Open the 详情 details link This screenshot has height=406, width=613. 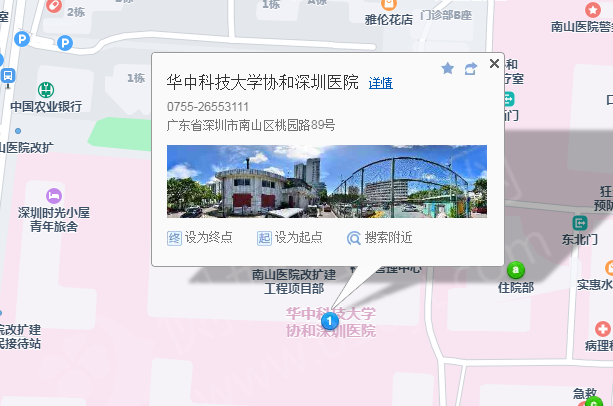pyautogui.click(x=380, y=83)
